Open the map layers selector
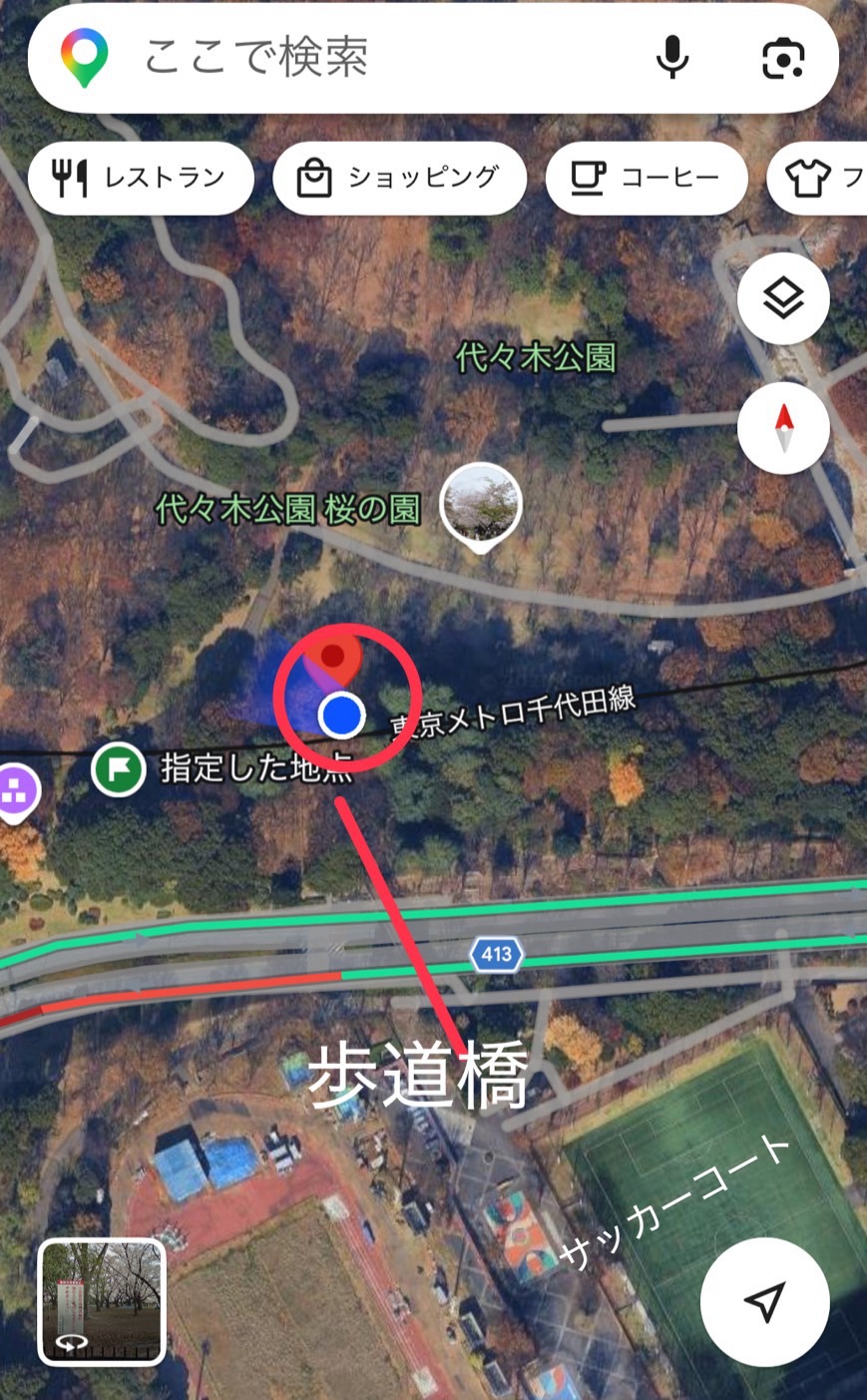The image size is (867, 1400). coord(783,298)
